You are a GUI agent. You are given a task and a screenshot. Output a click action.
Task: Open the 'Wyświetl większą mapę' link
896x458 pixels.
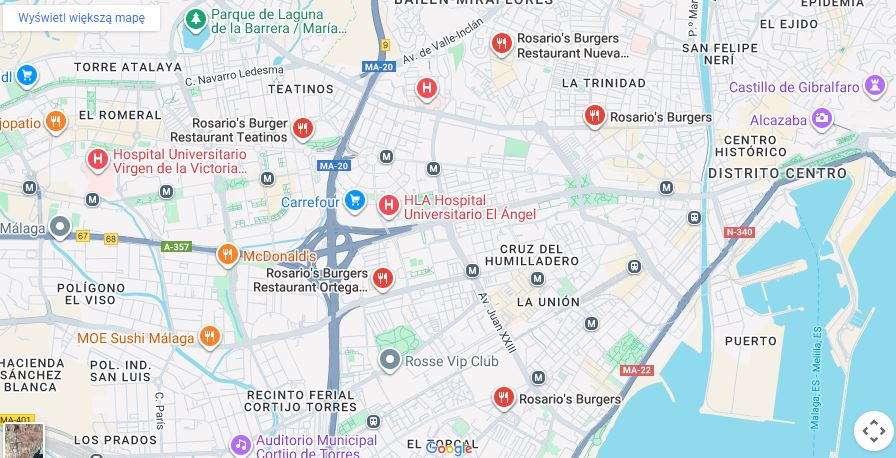pos(81,18)
